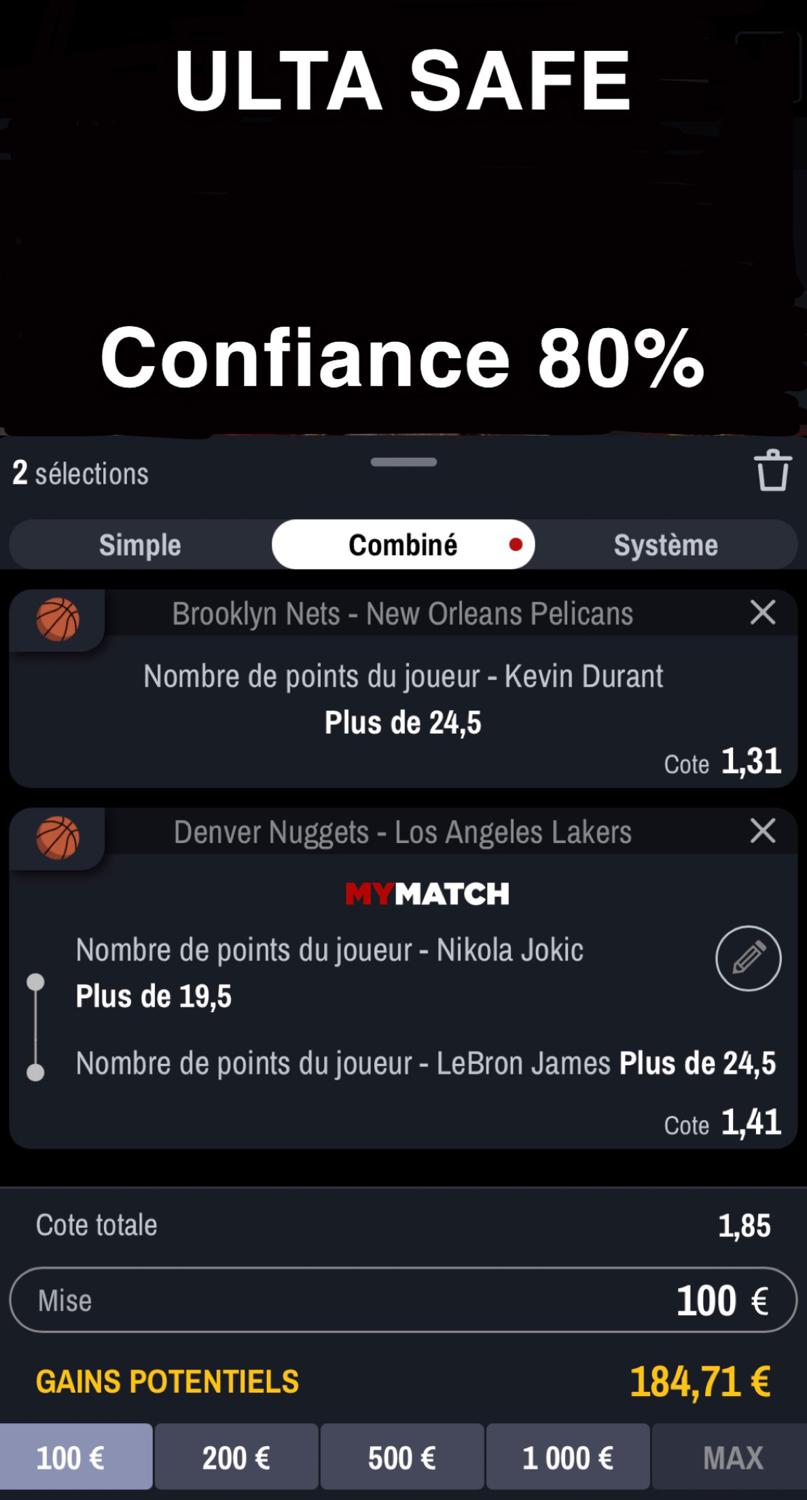Edit the MyMatch bet with the pencil

(748, 958)
